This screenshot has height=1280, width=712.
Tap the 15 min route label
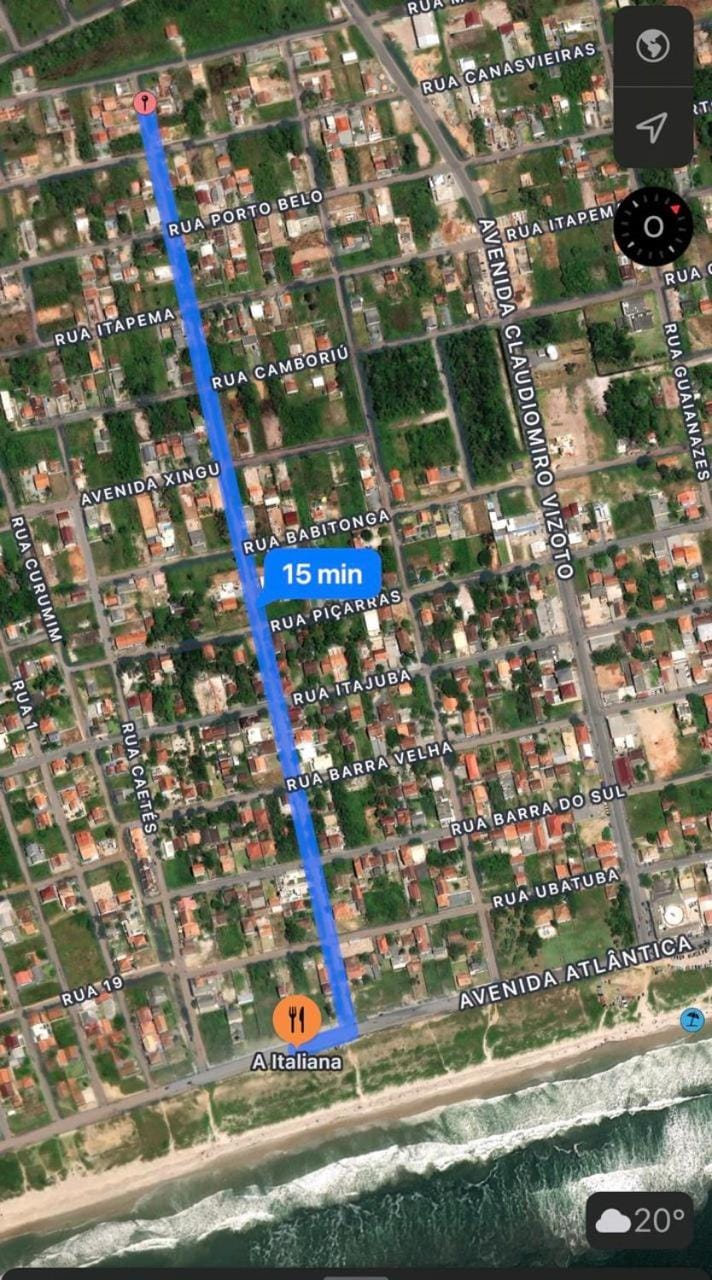tap(322, 575)
